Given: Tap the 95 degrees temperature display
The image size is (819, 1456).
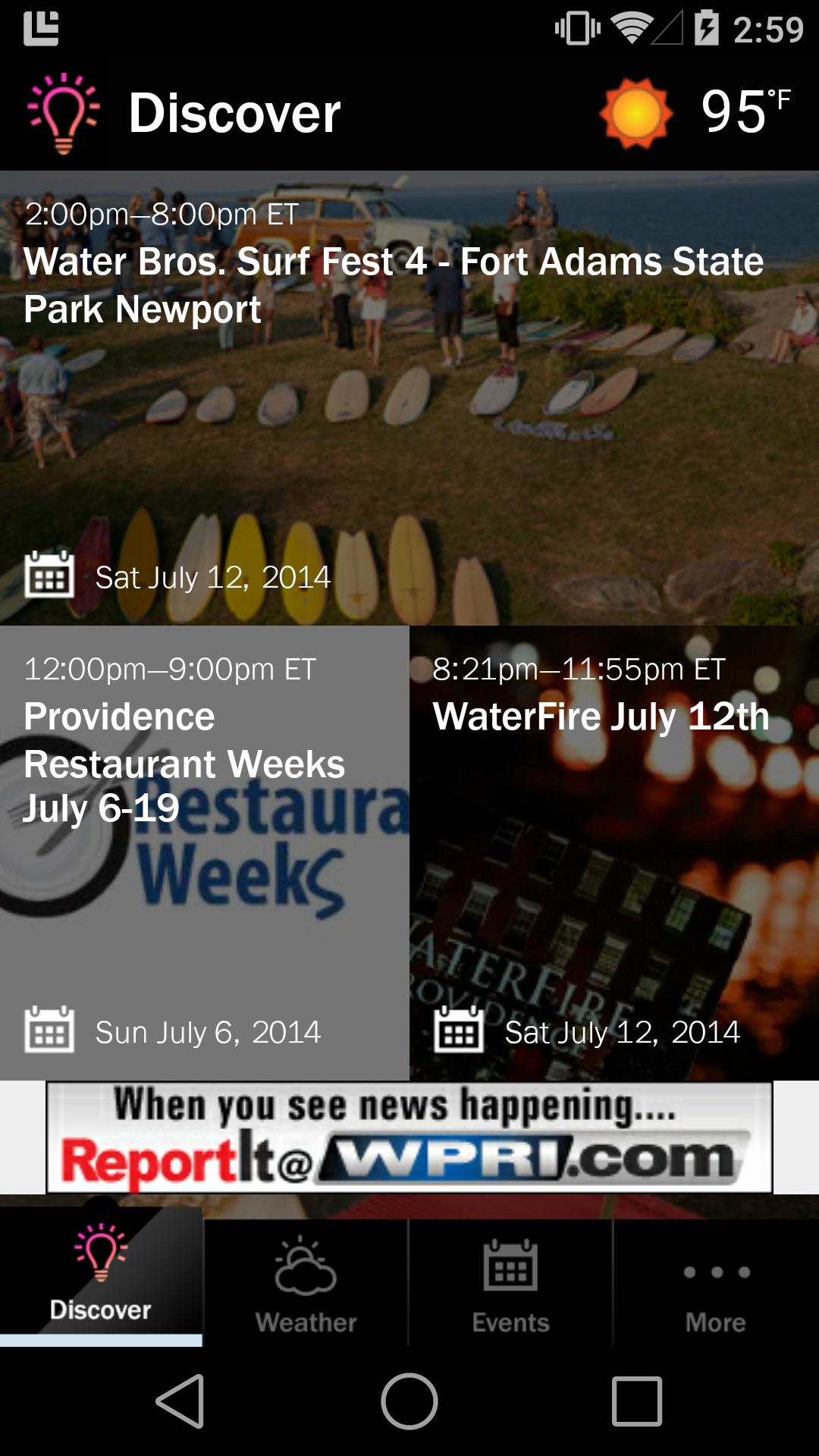Looking at the screenshot, I should (x=747, y=112).
